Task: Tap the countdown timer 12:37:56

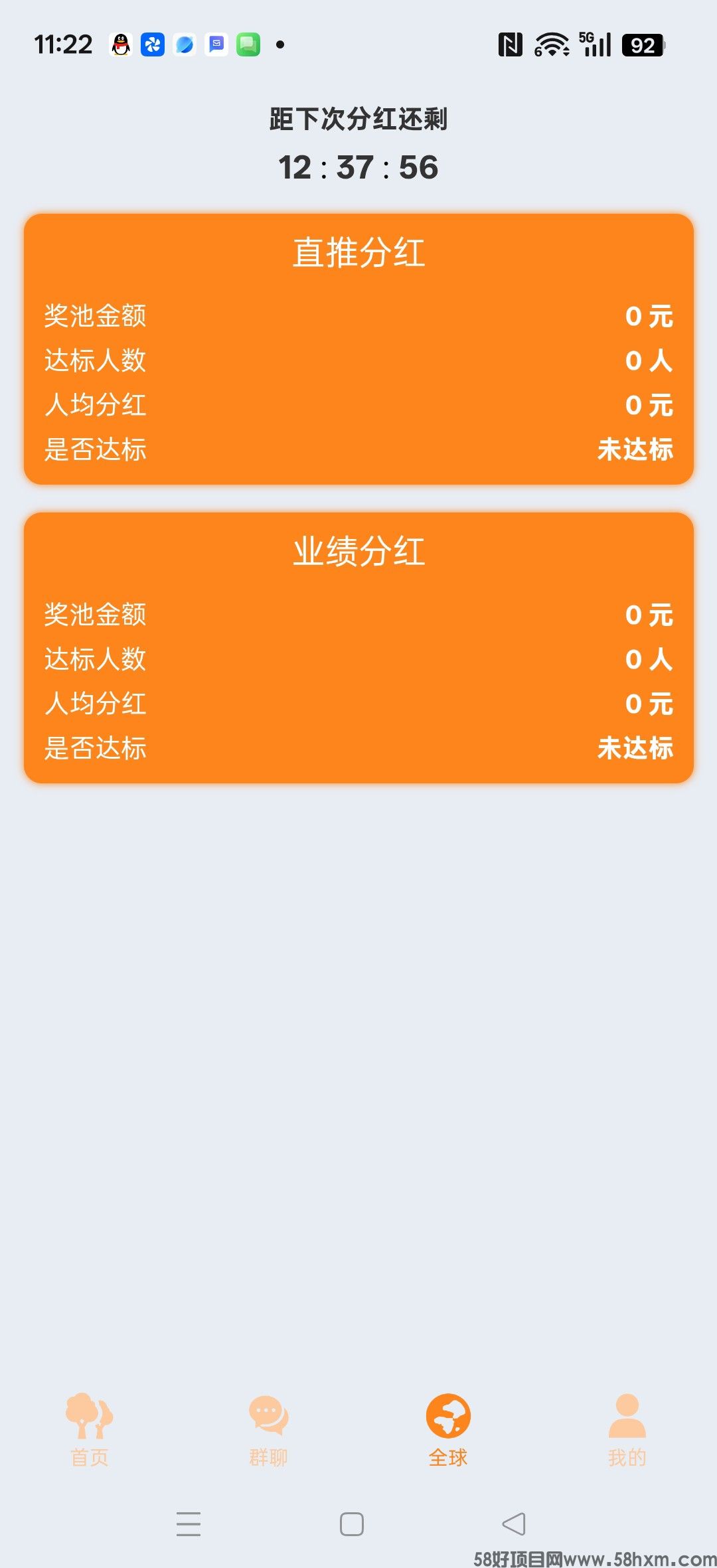Action: click(x=358, y=167)
